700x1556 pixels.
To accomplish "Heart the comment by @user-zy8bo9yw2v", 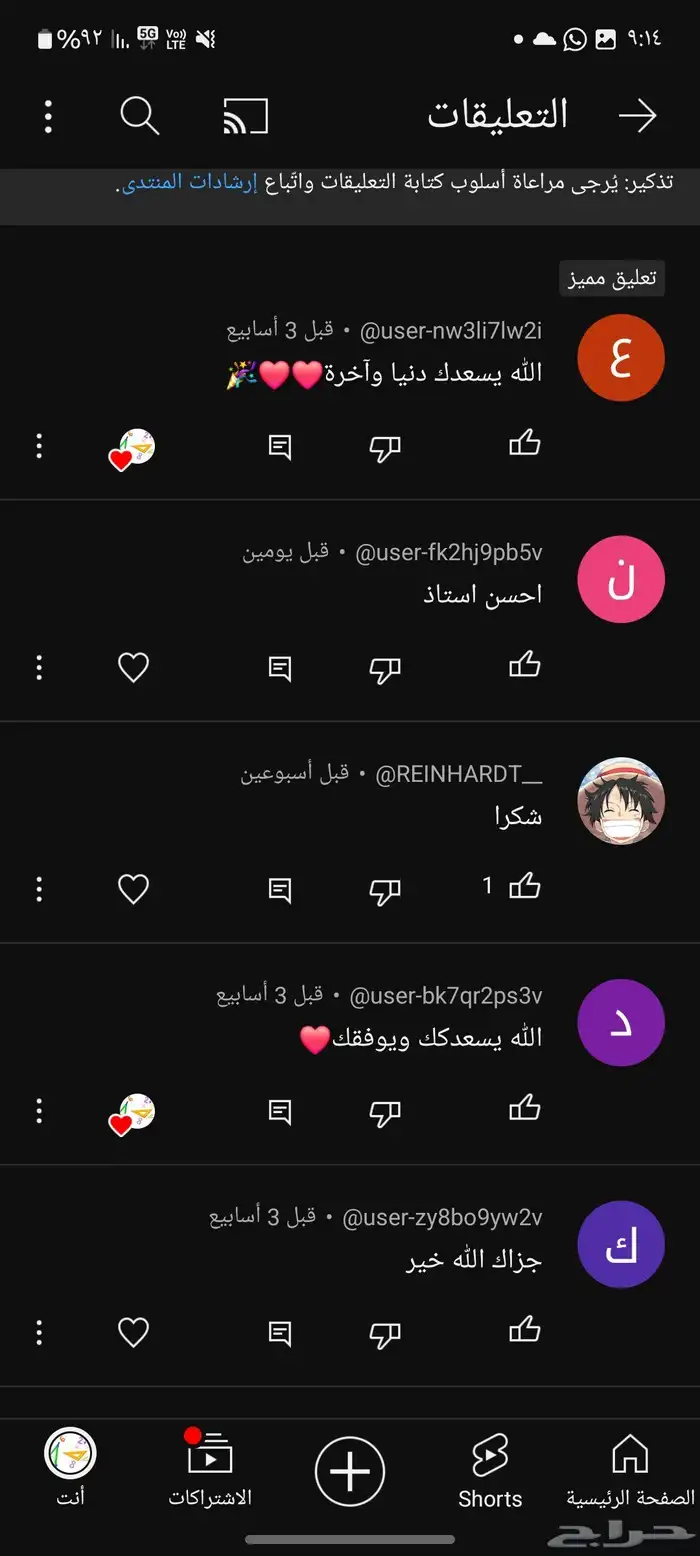I will click(x=133, y=1332).
